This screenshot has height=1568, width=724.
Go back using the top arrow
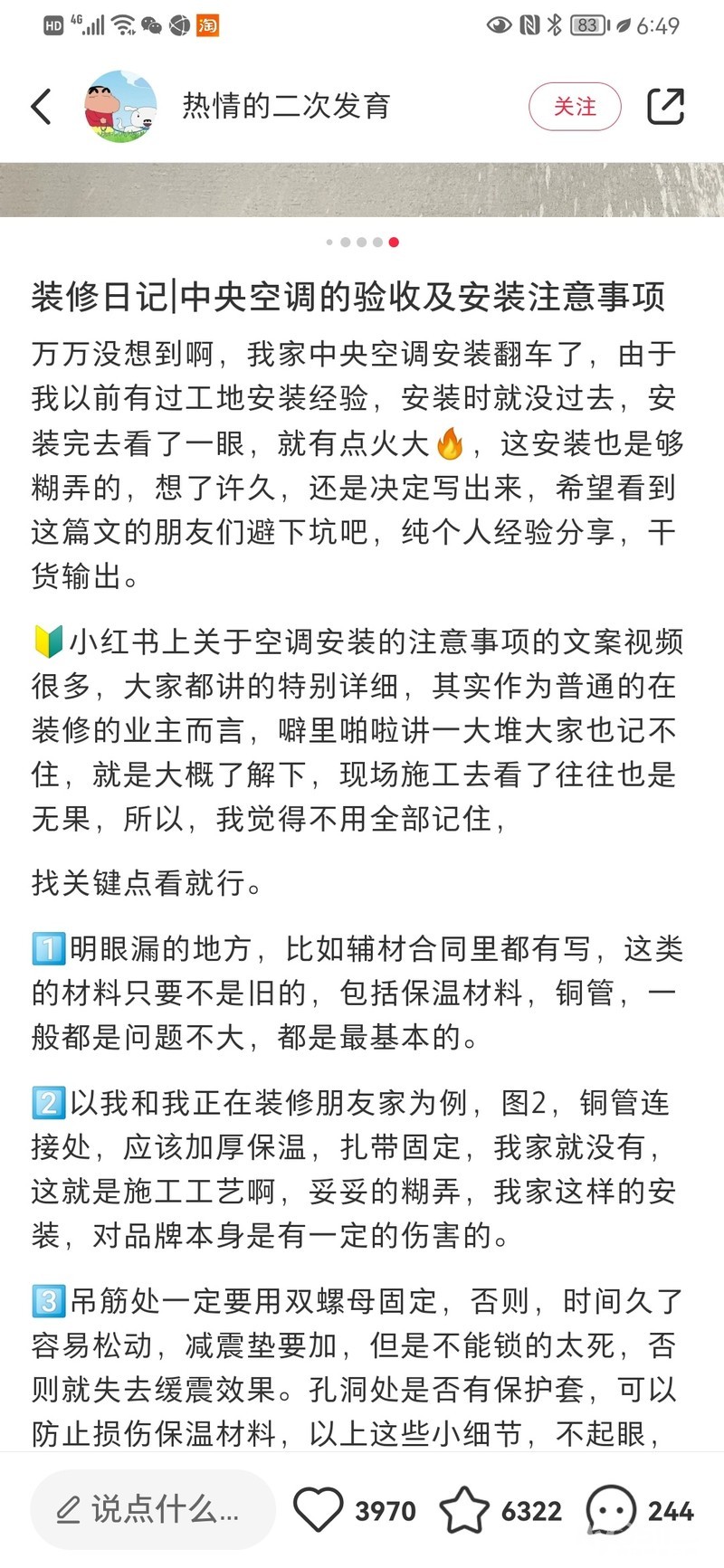[42, 107]
